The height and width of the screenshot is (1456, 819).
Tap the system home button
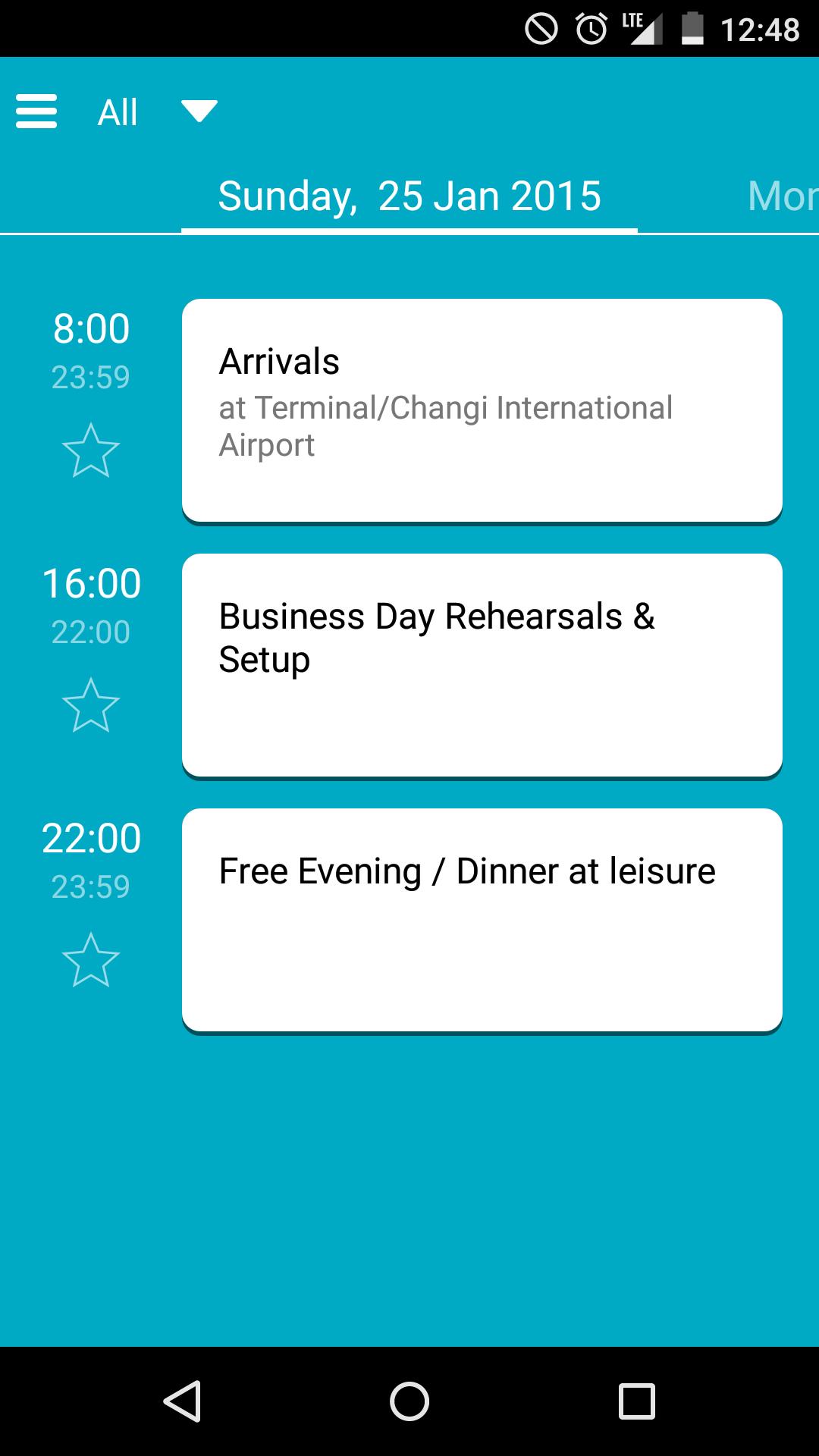[409, 1401]
